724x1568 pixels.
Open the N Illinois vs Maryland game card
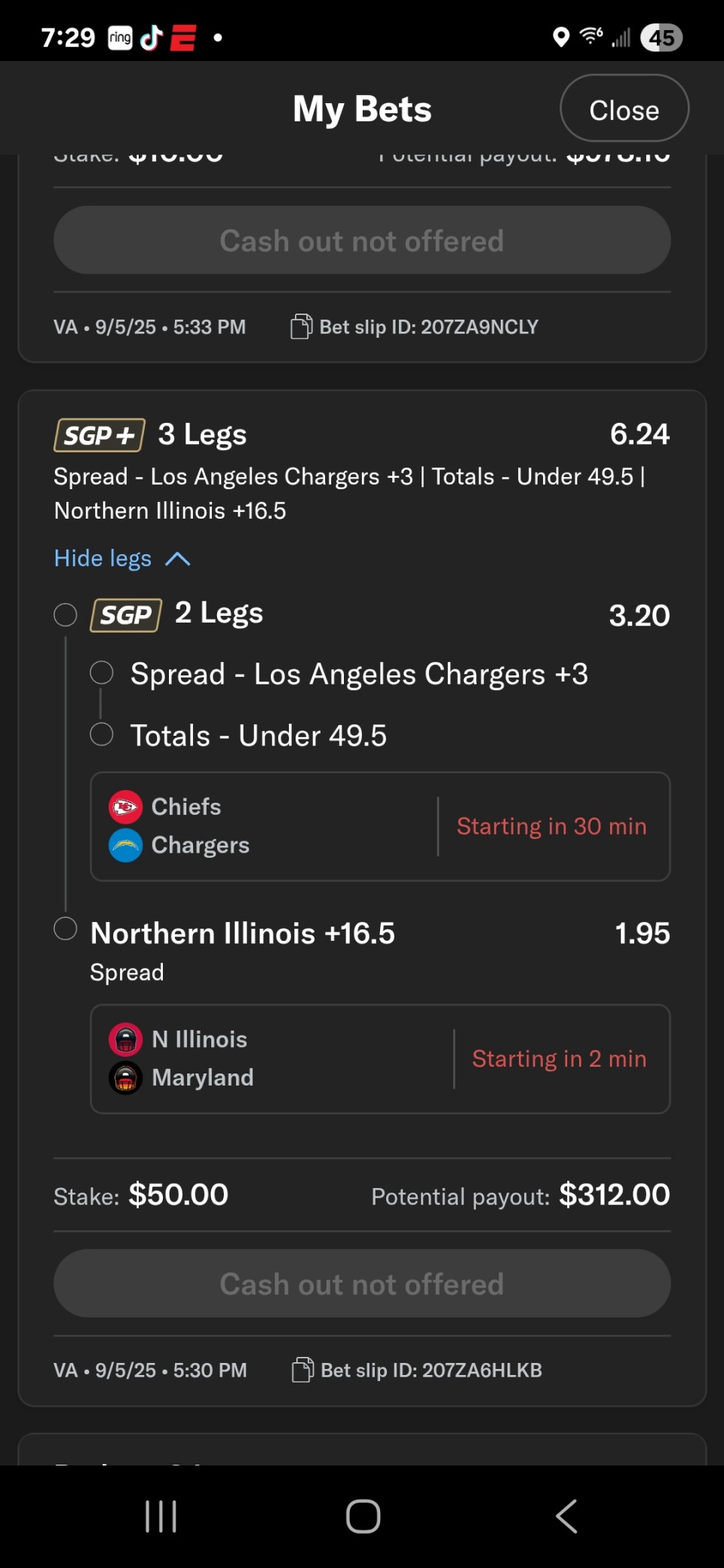pyautogui.click(x=380, y=1058)
